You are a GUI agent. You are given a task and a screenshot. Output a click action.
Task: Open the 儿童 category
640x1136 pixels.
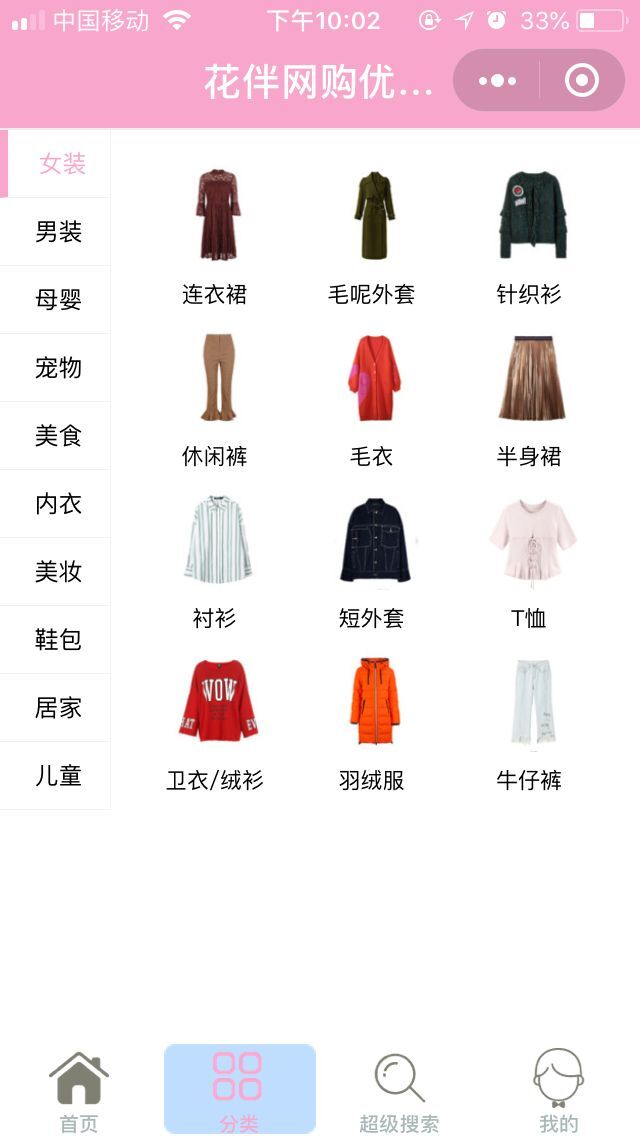pyautogui.click(x=56, y=777)
